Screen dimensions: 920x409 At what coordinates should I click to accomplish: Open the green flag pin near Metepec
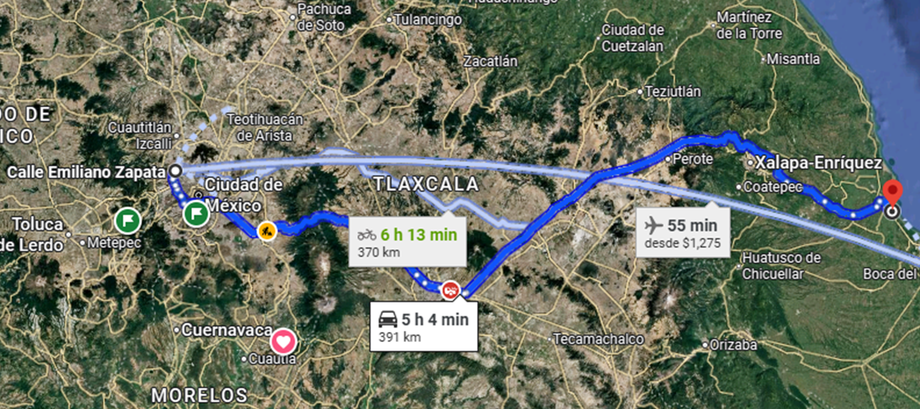pos(127,219)
